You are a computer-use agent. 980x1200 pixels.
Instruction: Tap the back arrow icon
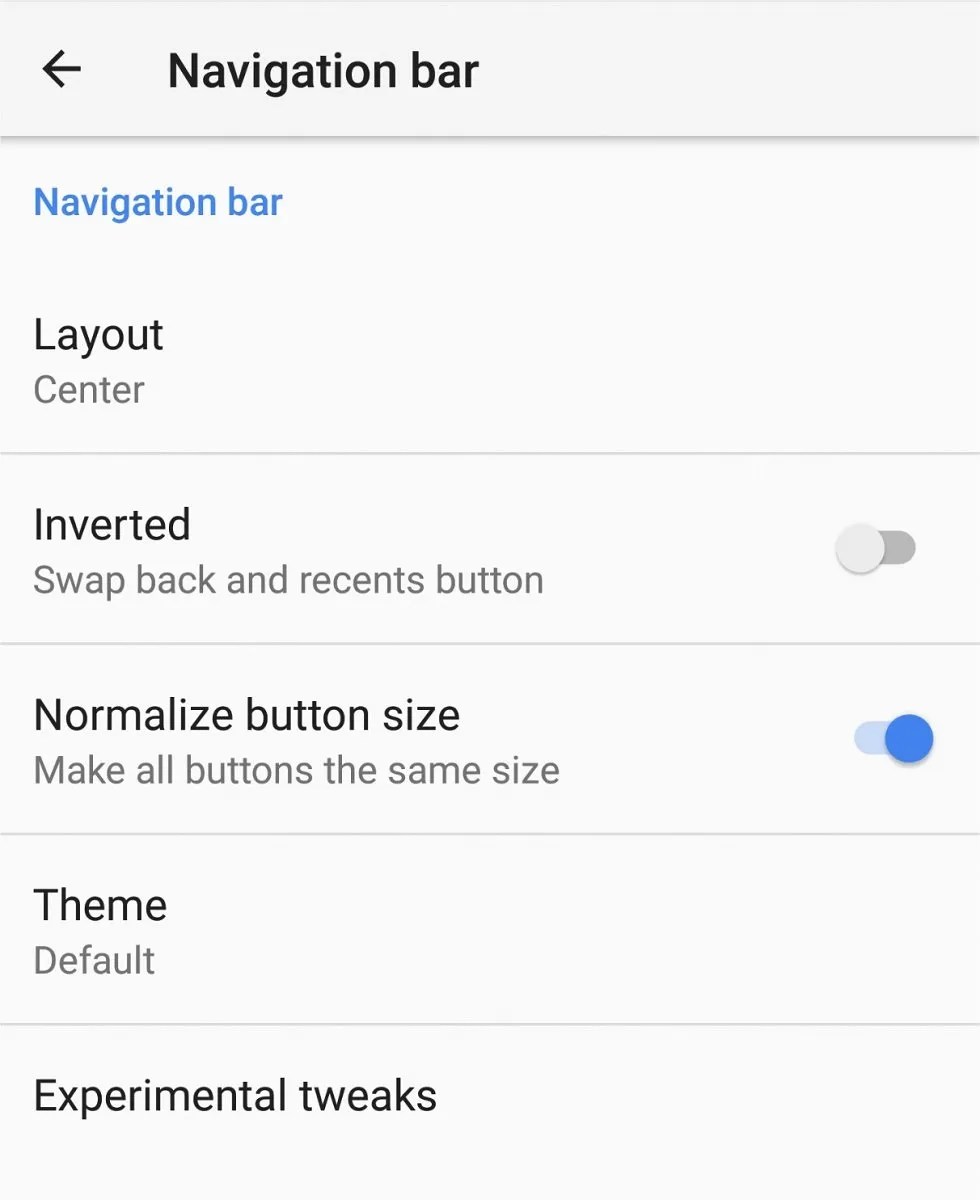pos(61,68)
